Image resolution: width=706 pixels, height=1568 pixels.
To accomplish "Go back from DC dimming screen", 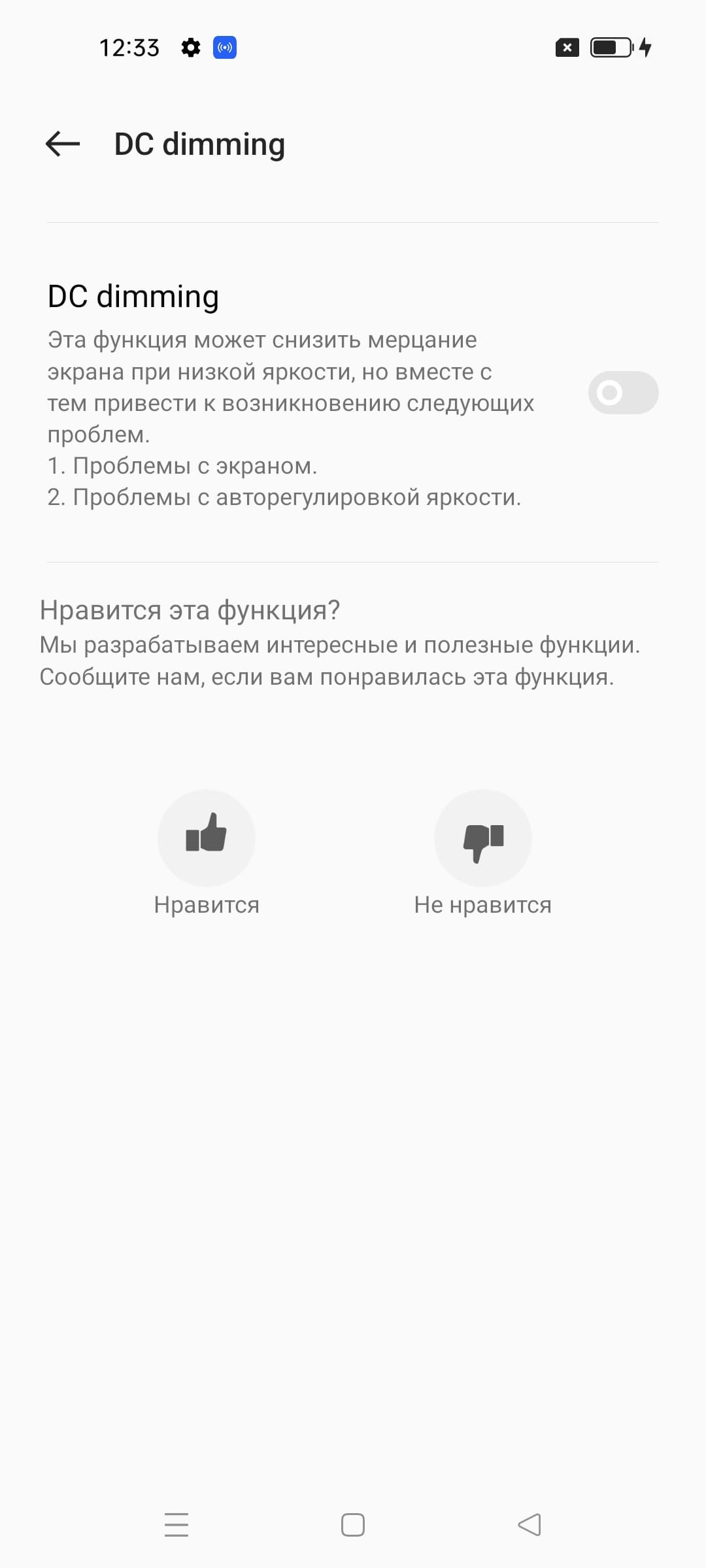I will [x=63, y=144].
